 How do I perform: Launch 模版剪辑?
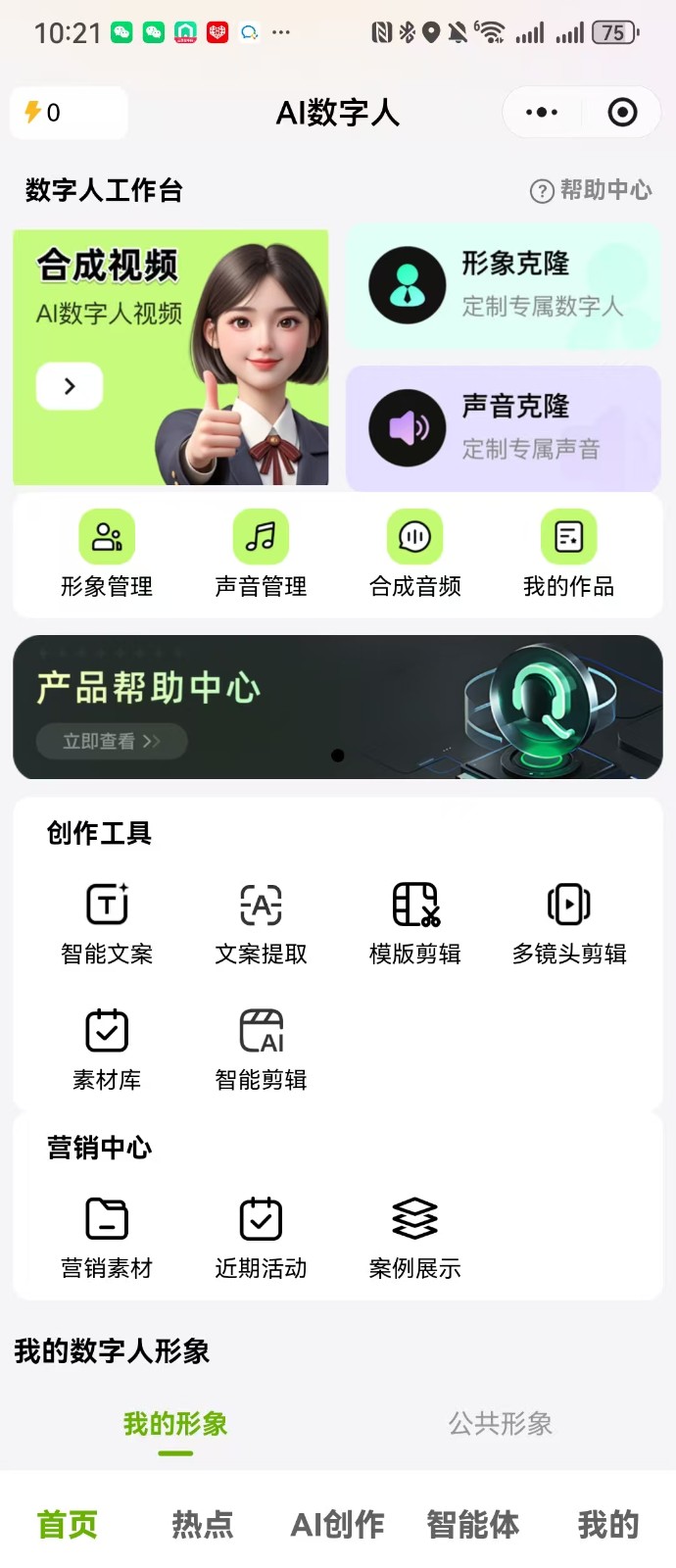coord(414,923)
